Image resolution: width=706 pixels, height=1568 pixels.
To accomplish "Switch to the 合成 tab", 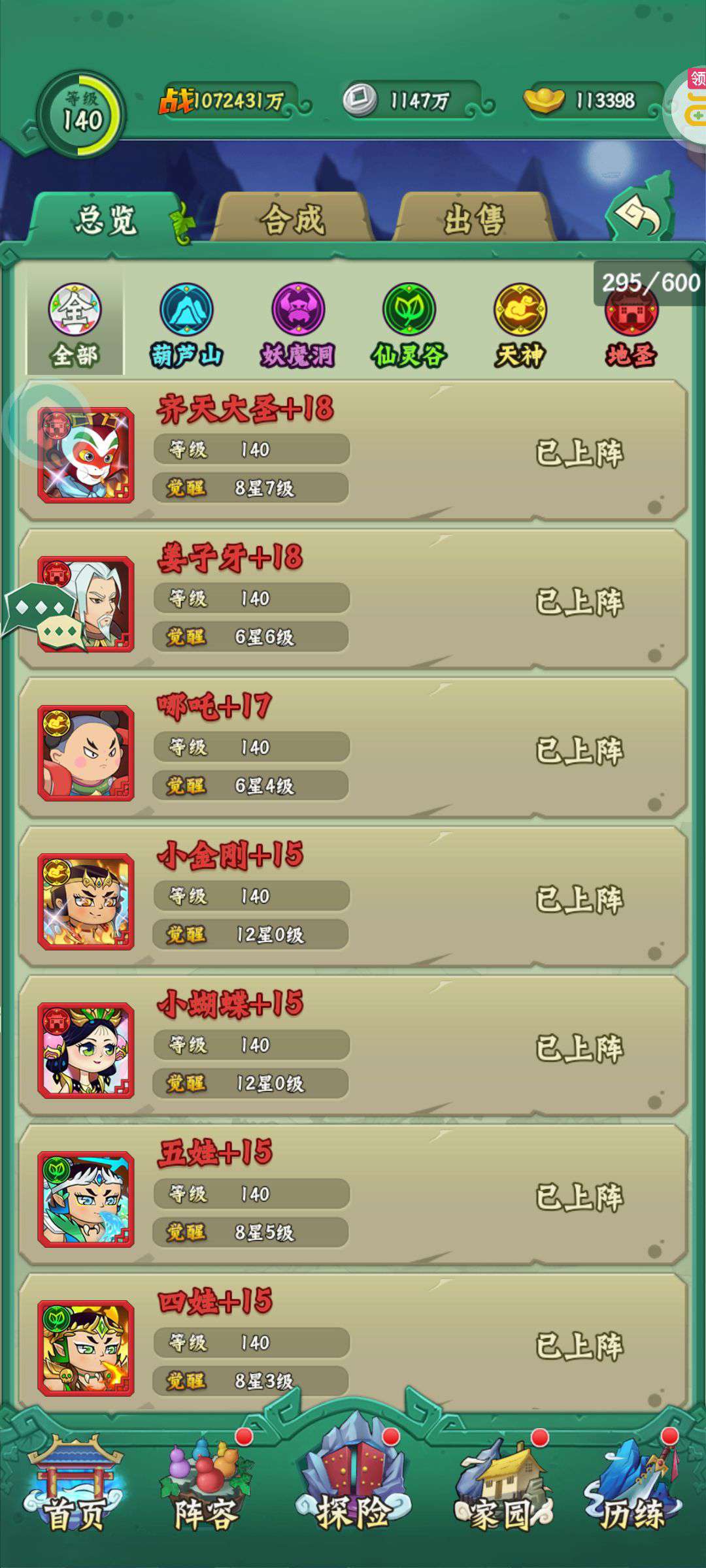I will point(292,219).
